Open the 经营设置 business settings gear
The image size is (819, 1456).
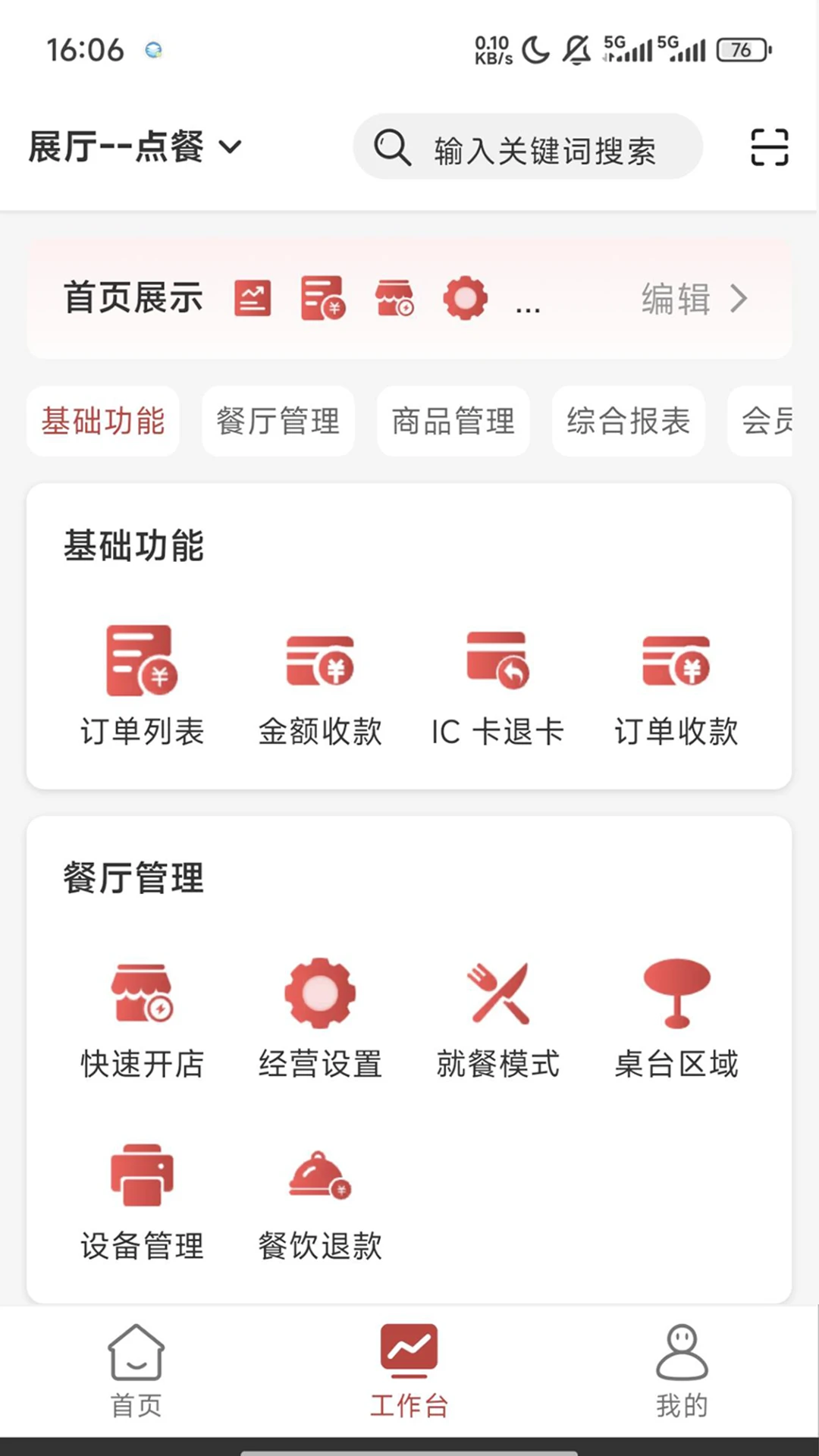coord(319,1016)
